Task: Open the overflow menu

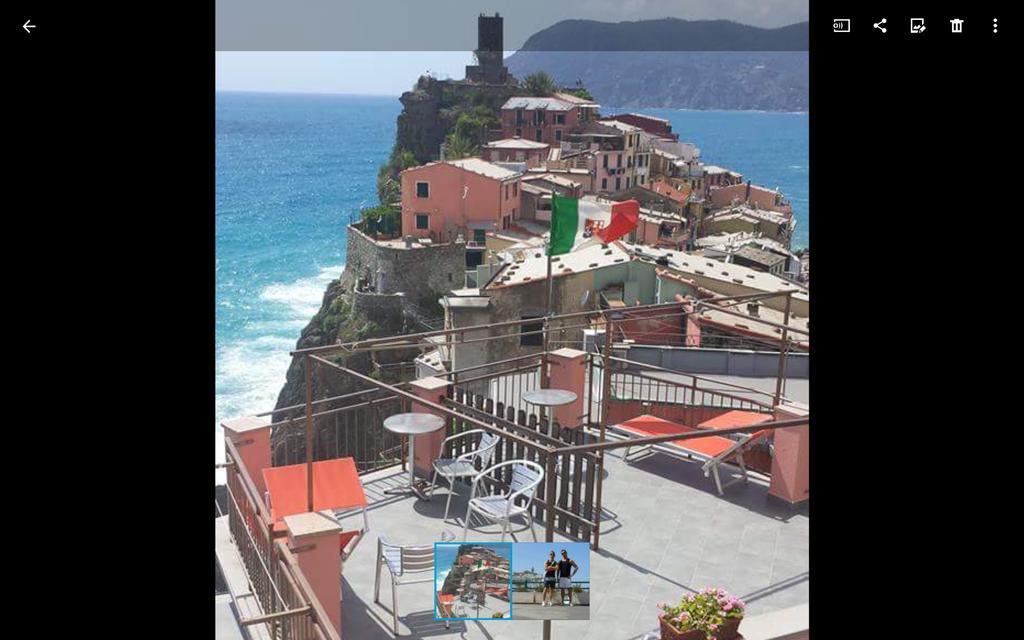Action: 994,26
